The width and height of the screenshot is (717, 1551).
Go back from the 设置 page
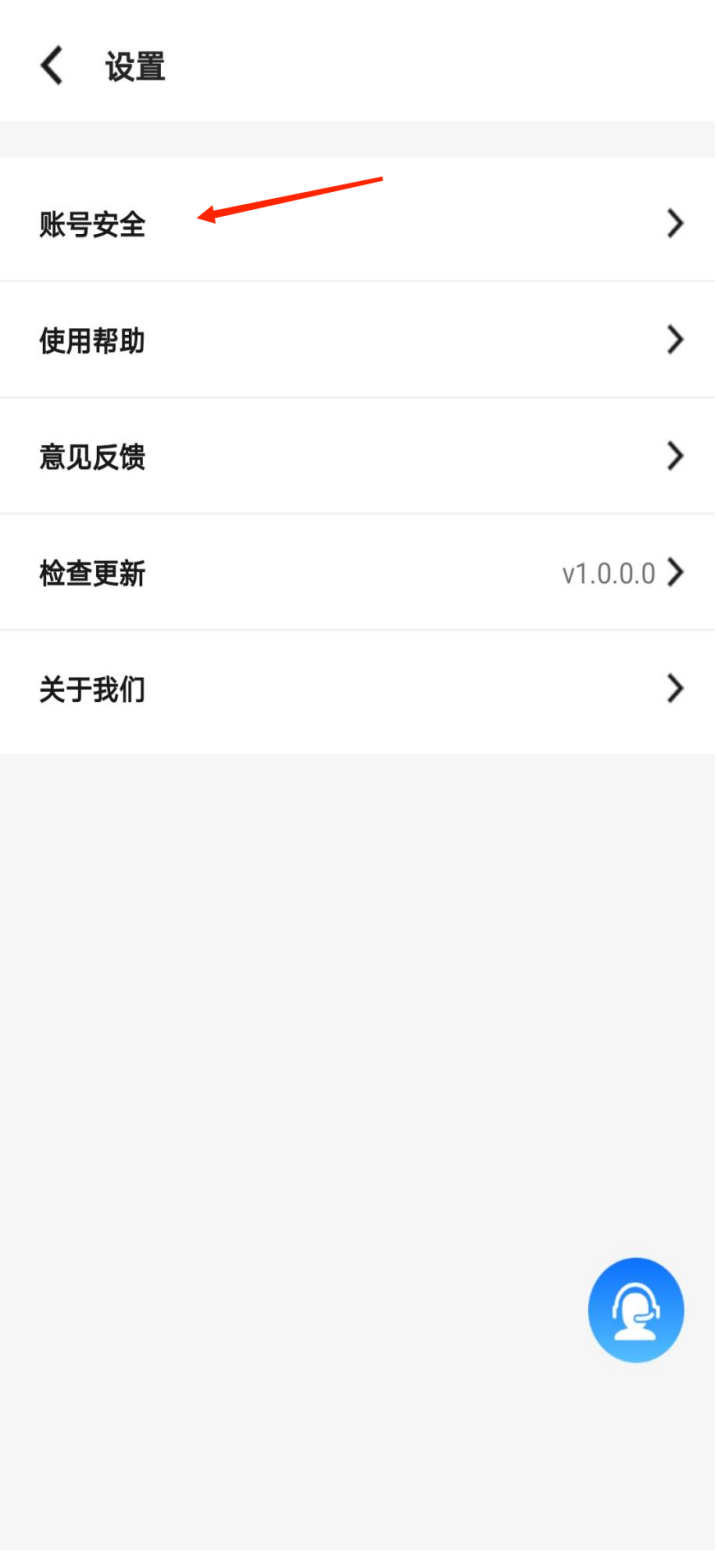click(x=51, y=67)
